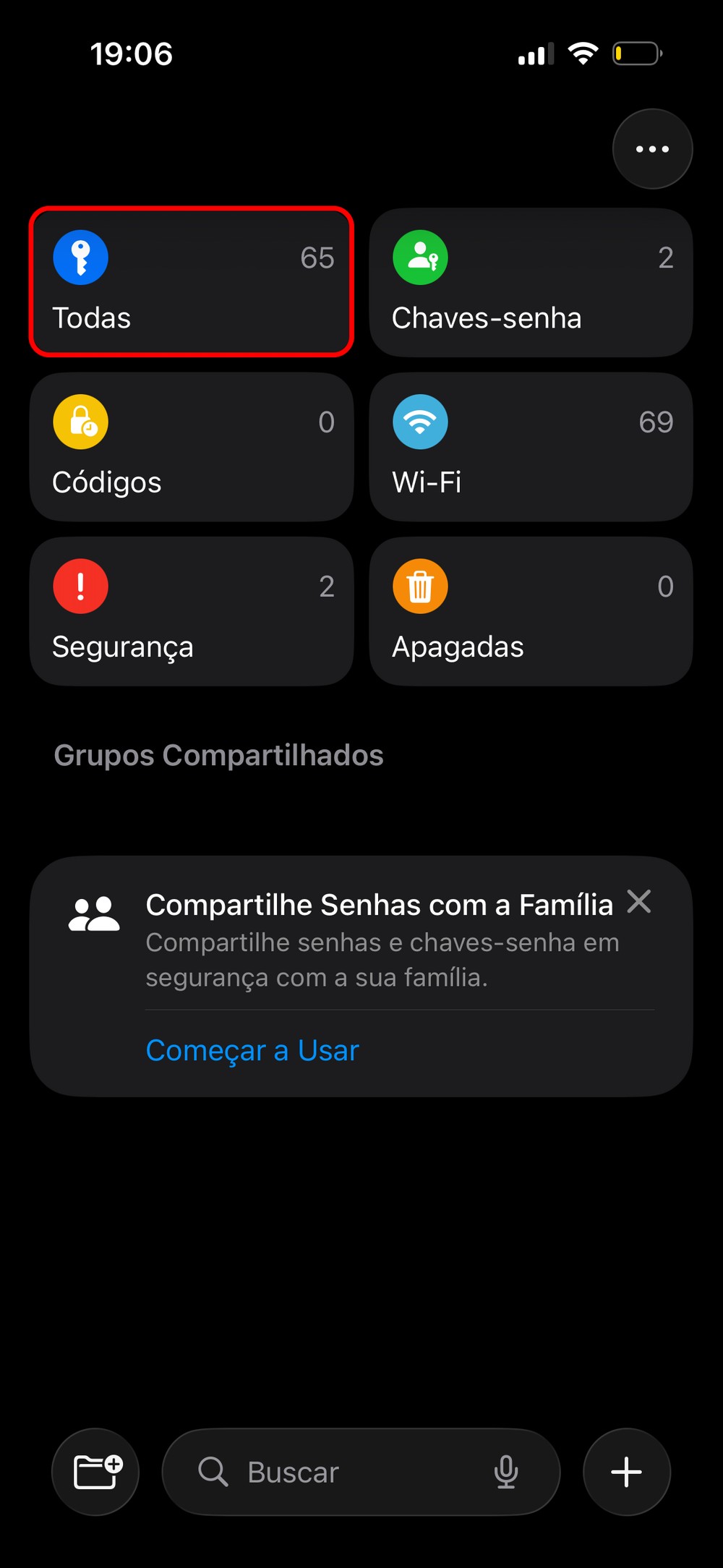
Task: Create a new shared group folder
Action: pyautogui.click(x=95, y=1471)
